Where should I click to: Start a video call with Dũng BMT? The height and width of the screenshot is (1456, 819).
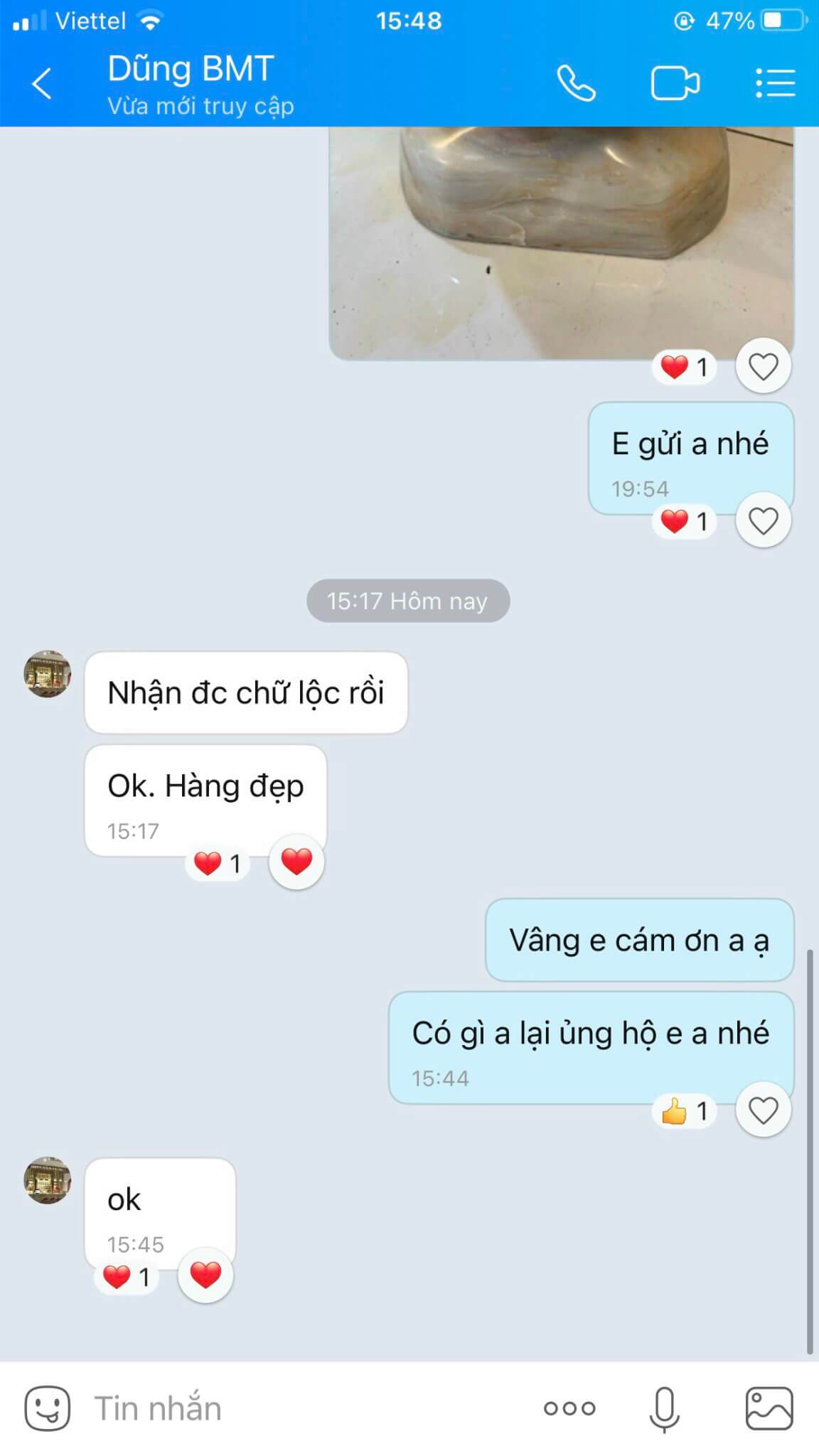tap(675, 83)
